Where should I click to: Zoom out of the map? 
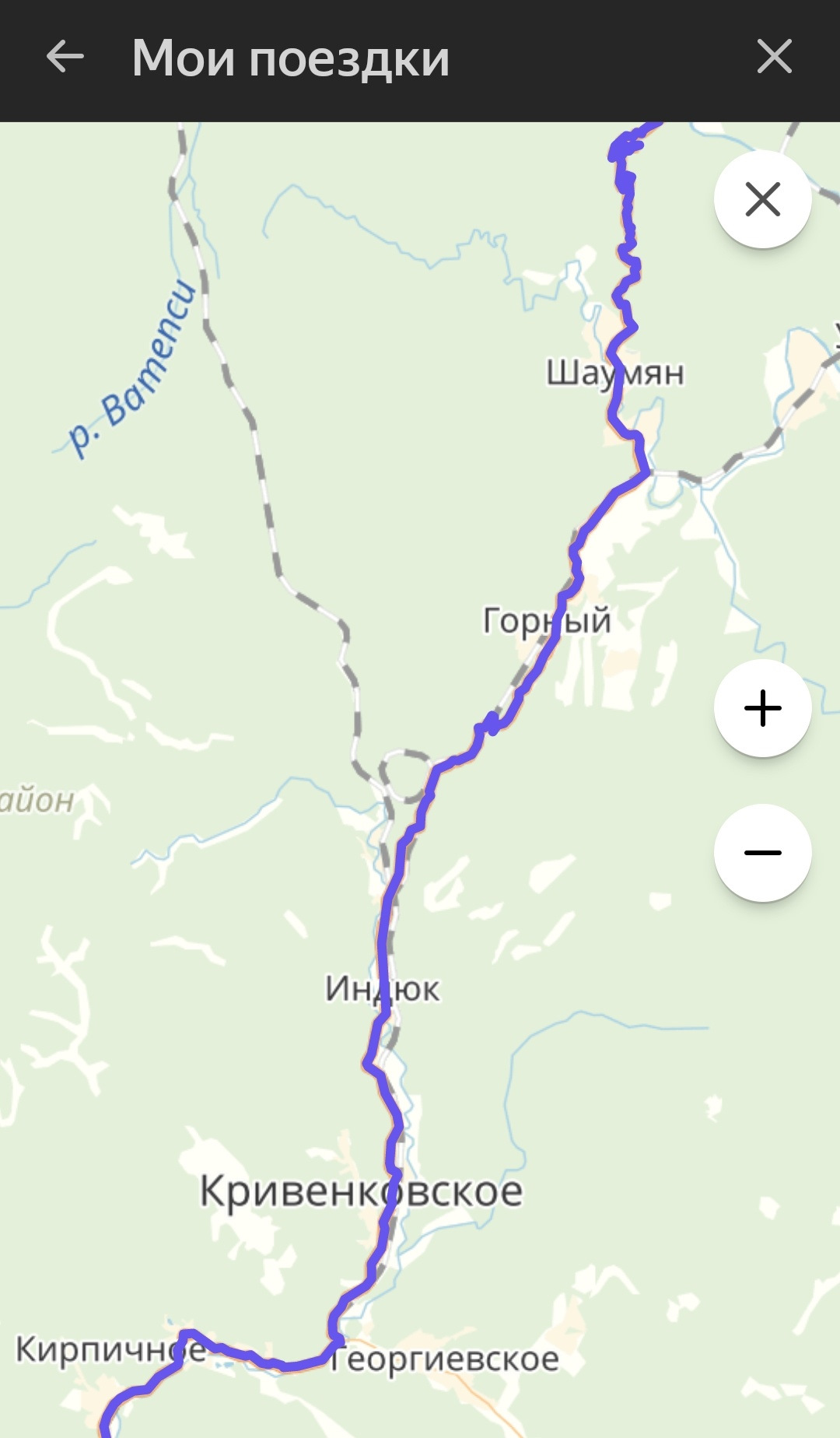click(x=762, y=853)
